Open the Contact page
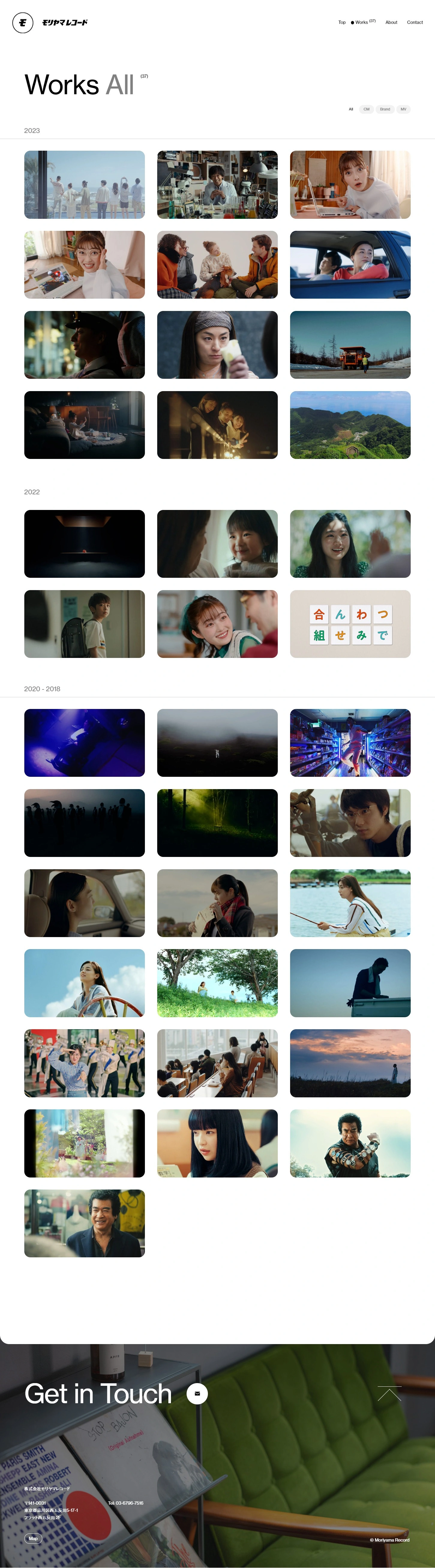Screen dimensions: 435x1568 click(x=415, y=23)
